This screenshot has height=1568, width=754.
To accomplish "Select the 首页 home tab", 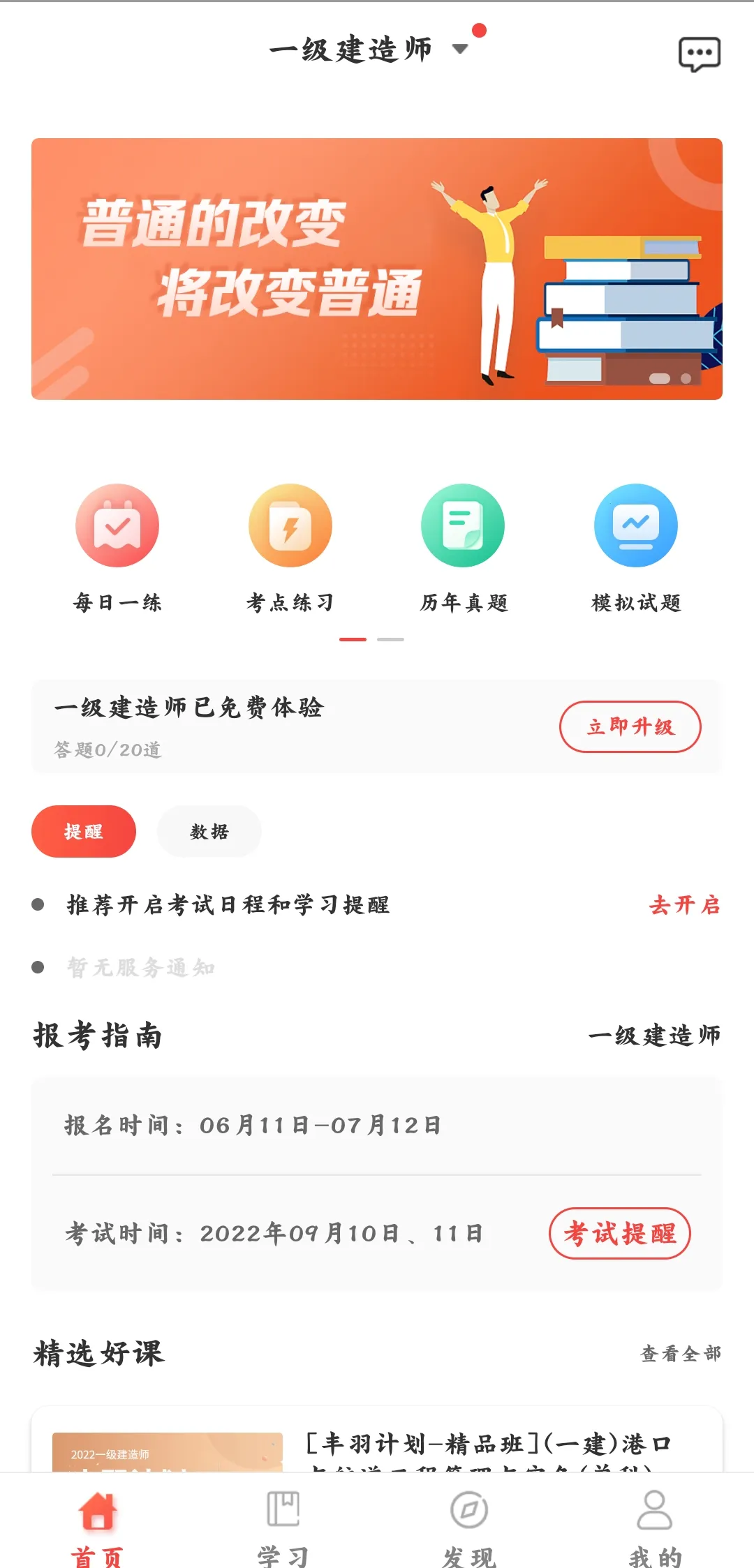I will pyautogui.click(x=98, y=1525).
